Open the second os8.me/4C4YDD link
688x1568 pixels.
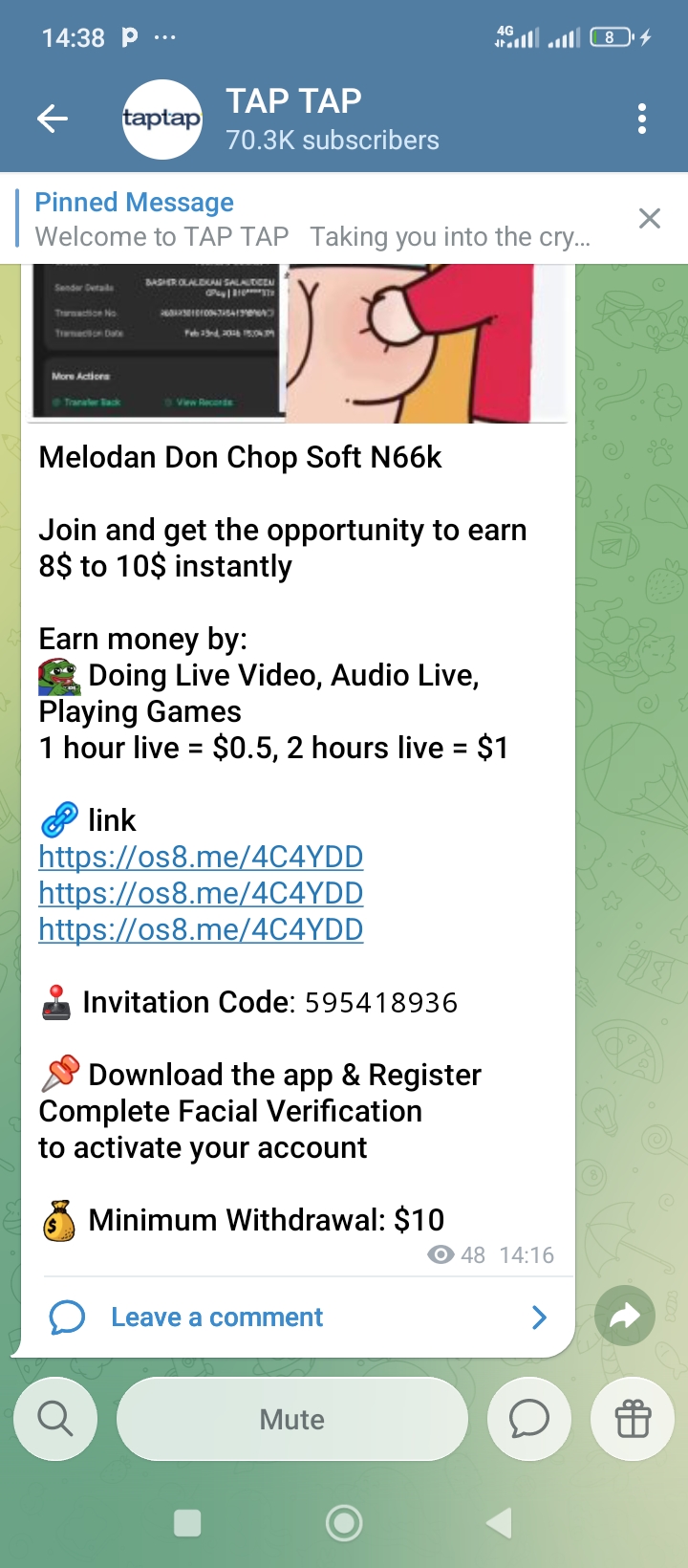[201, 893]
